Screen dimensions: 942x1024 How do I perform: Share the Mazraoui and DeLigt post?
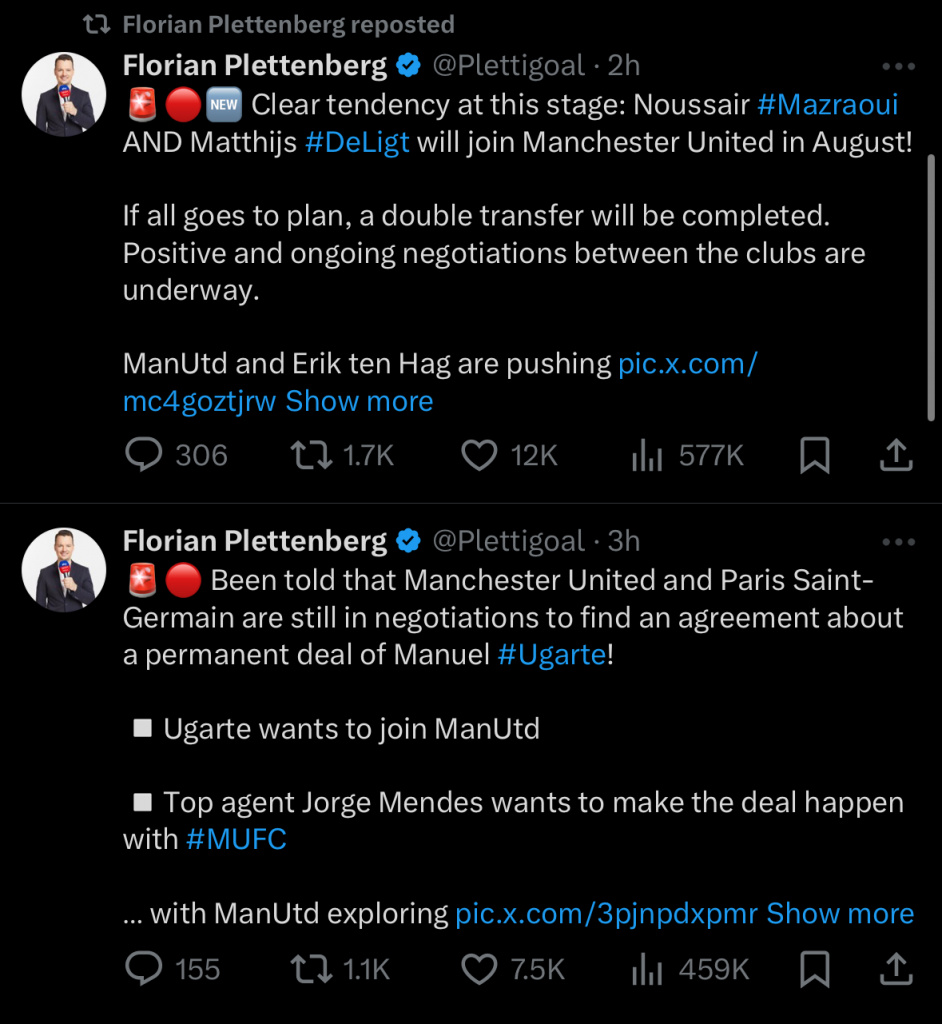coord(896,456)
